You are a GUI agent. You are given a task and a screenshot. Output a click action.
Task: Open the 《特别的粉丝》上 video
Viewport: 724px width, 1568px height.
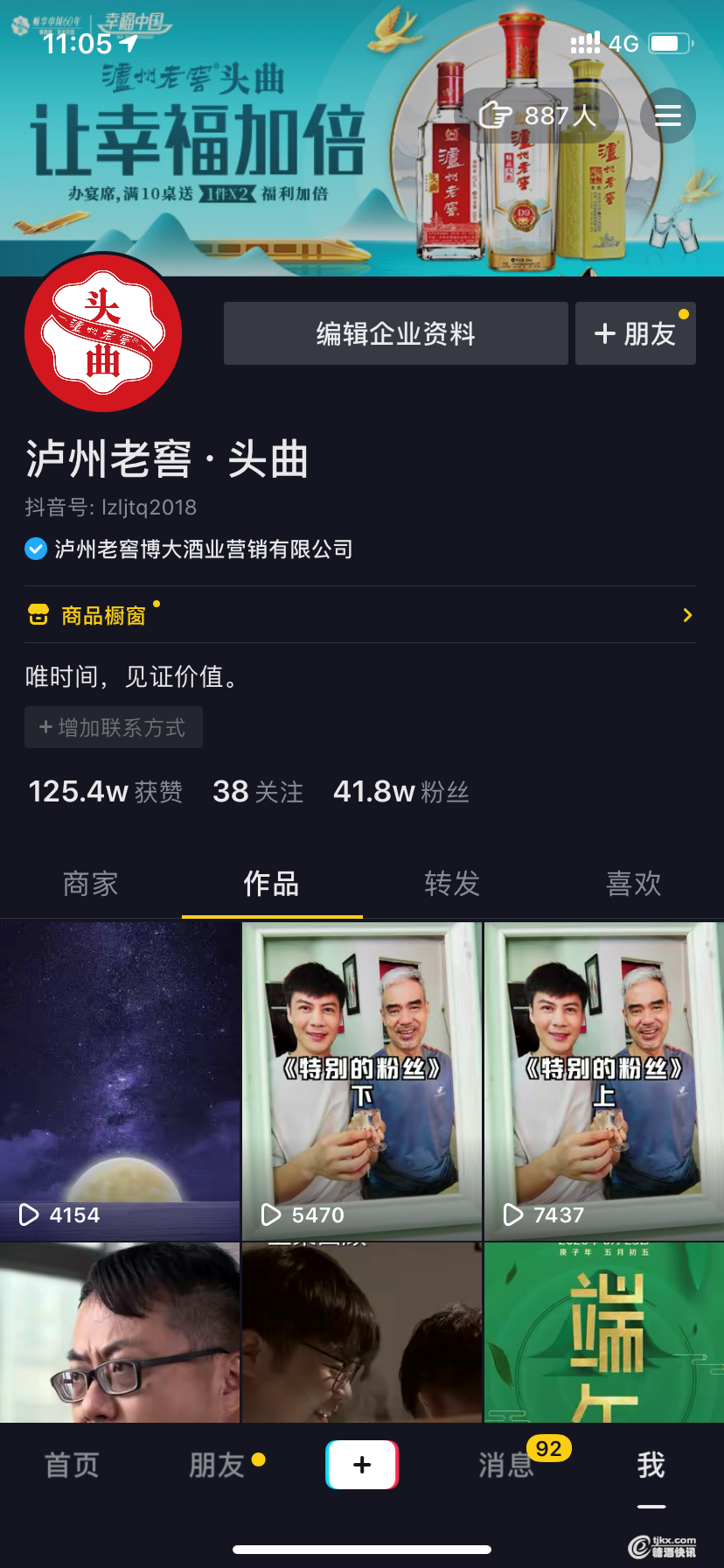click(604, 1081)
